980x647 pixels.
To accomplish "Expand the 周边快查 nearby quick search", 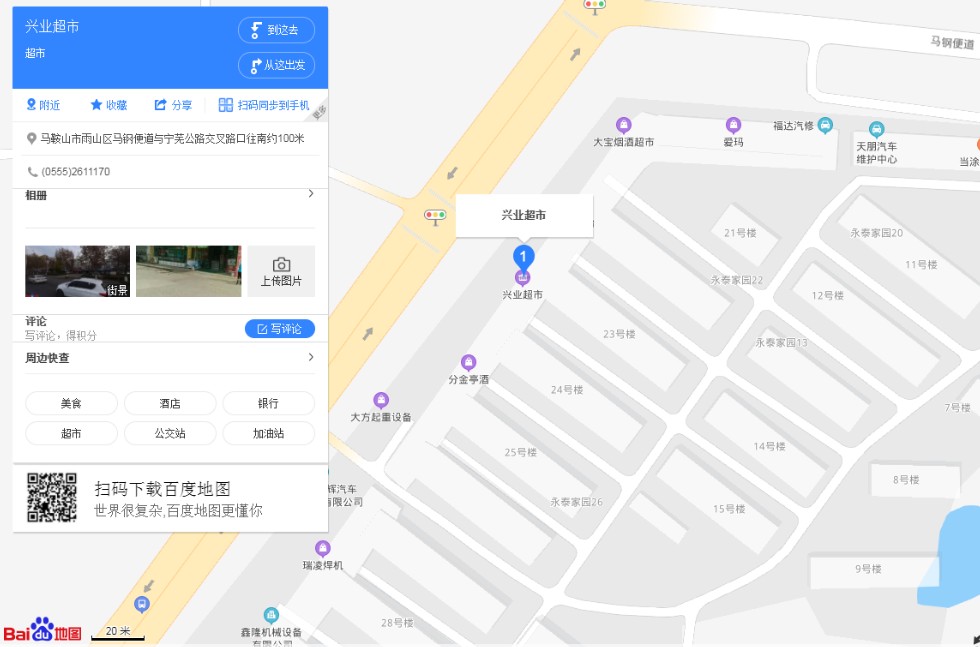I will [x=310, y=357].
